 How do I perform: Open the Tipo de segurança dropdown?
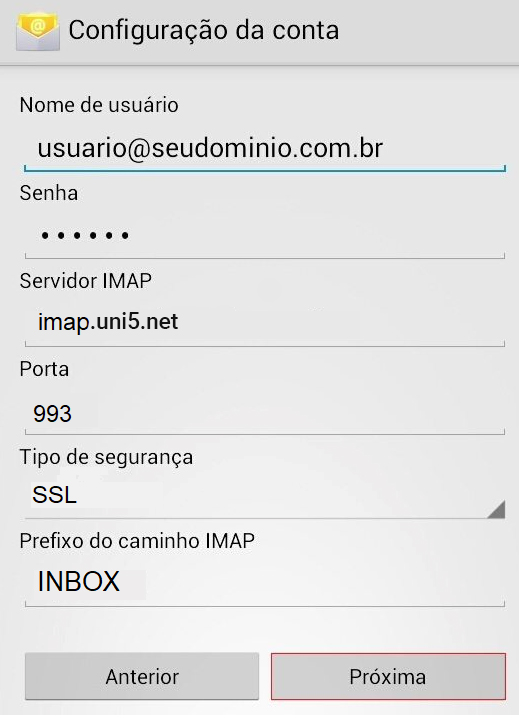coord(265,496)
